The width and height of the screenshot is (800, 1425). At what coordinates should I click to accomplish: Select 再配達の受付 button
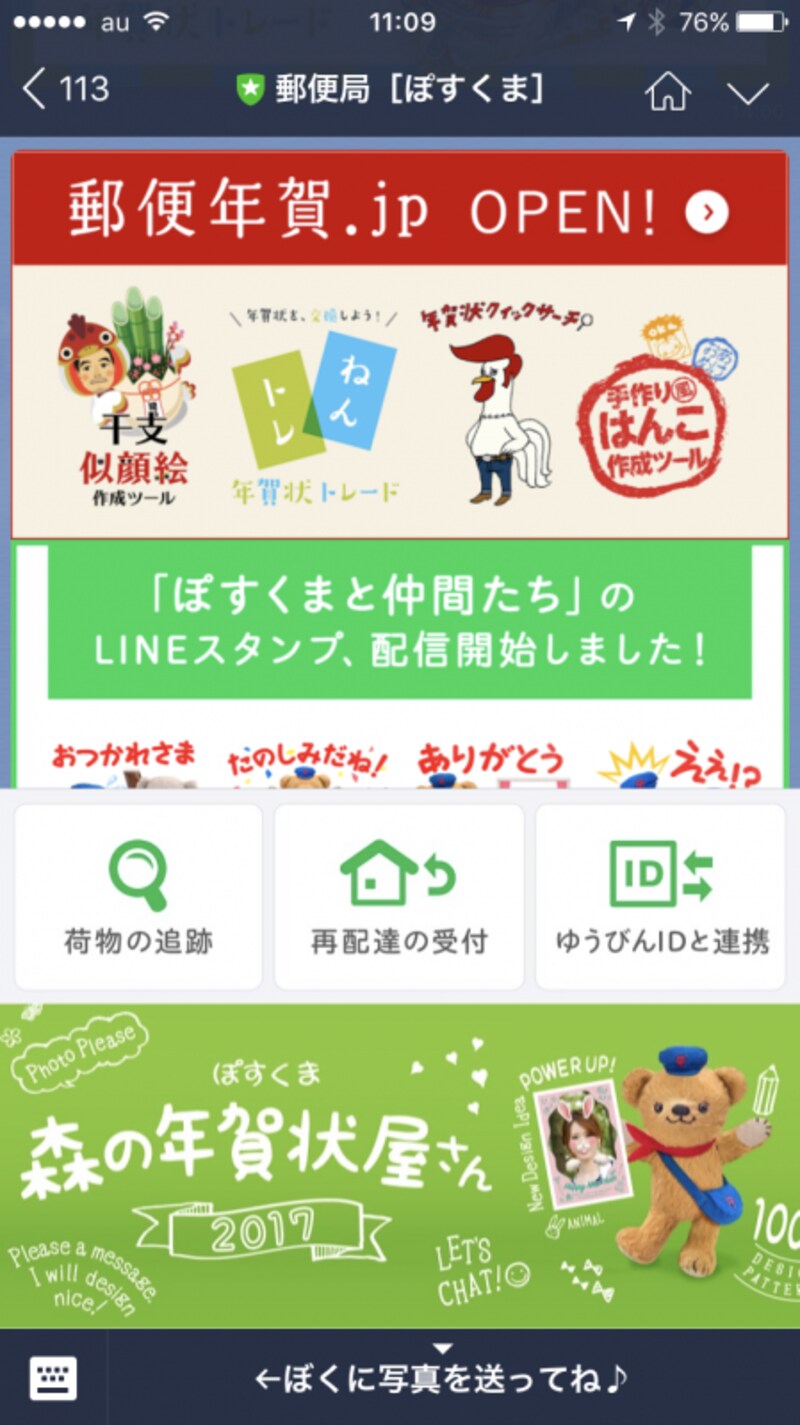tap(399, 897)
